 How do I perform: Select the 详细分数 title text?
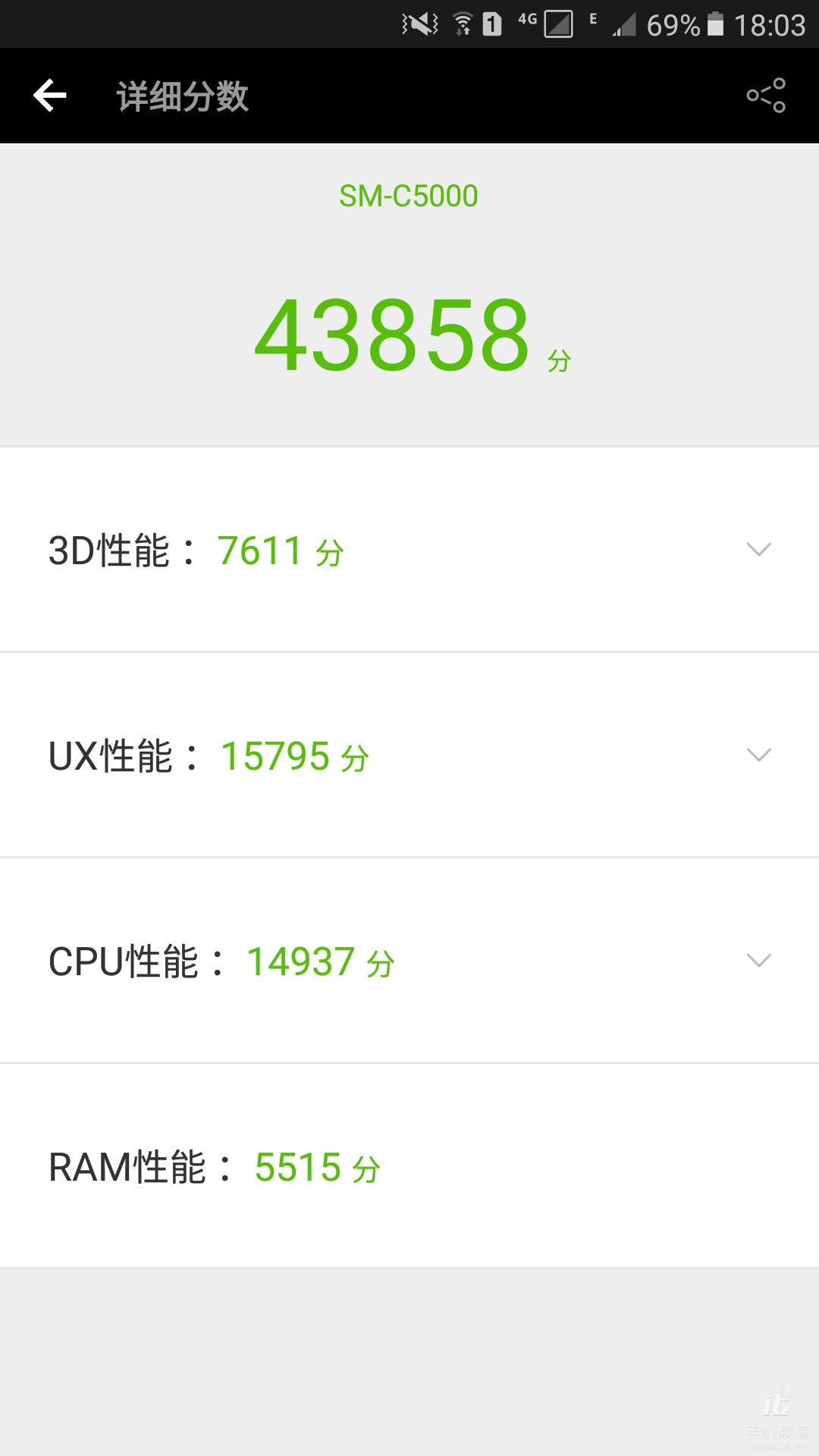point(182,96)
